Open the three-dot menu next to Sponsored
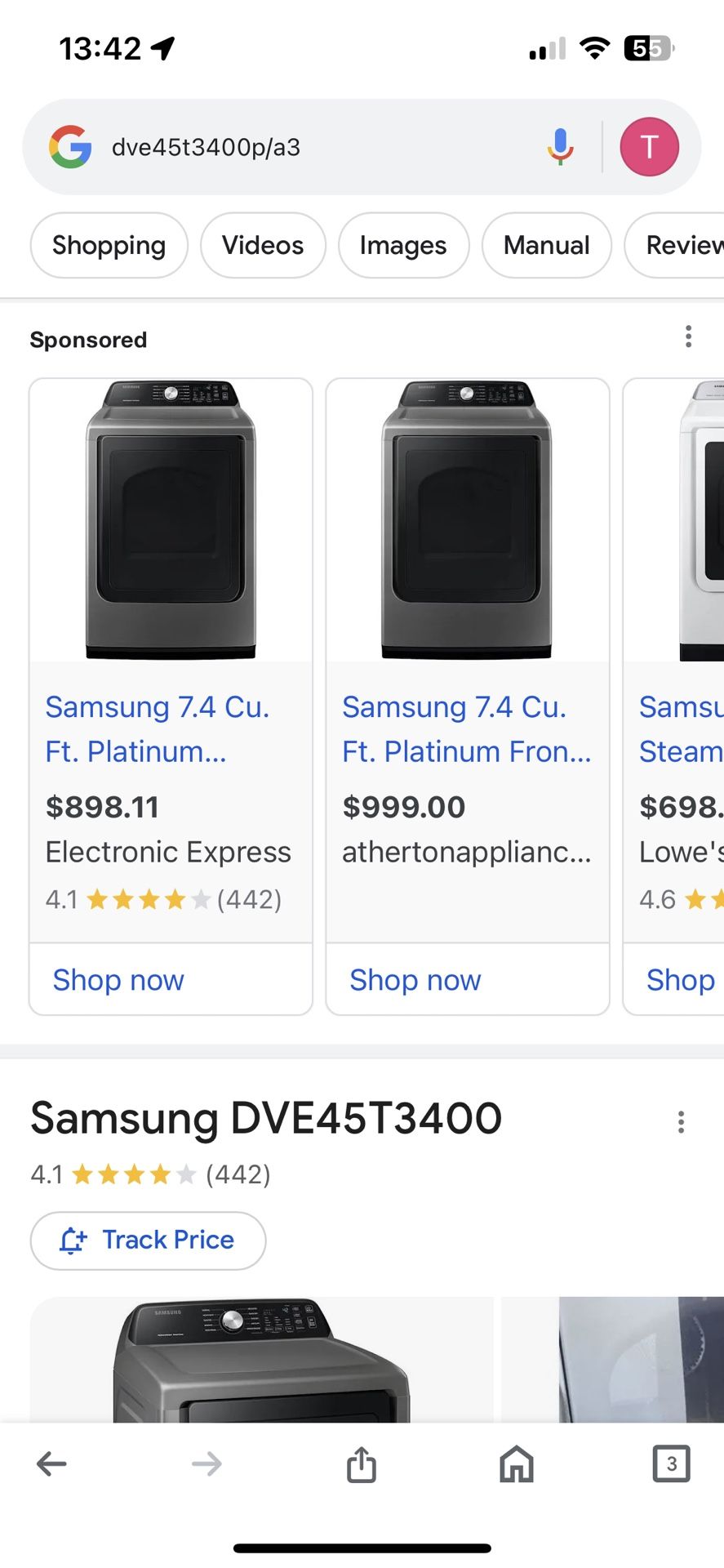The height and width of the screenshot is (1568, 724). click(x=688, y=336)
